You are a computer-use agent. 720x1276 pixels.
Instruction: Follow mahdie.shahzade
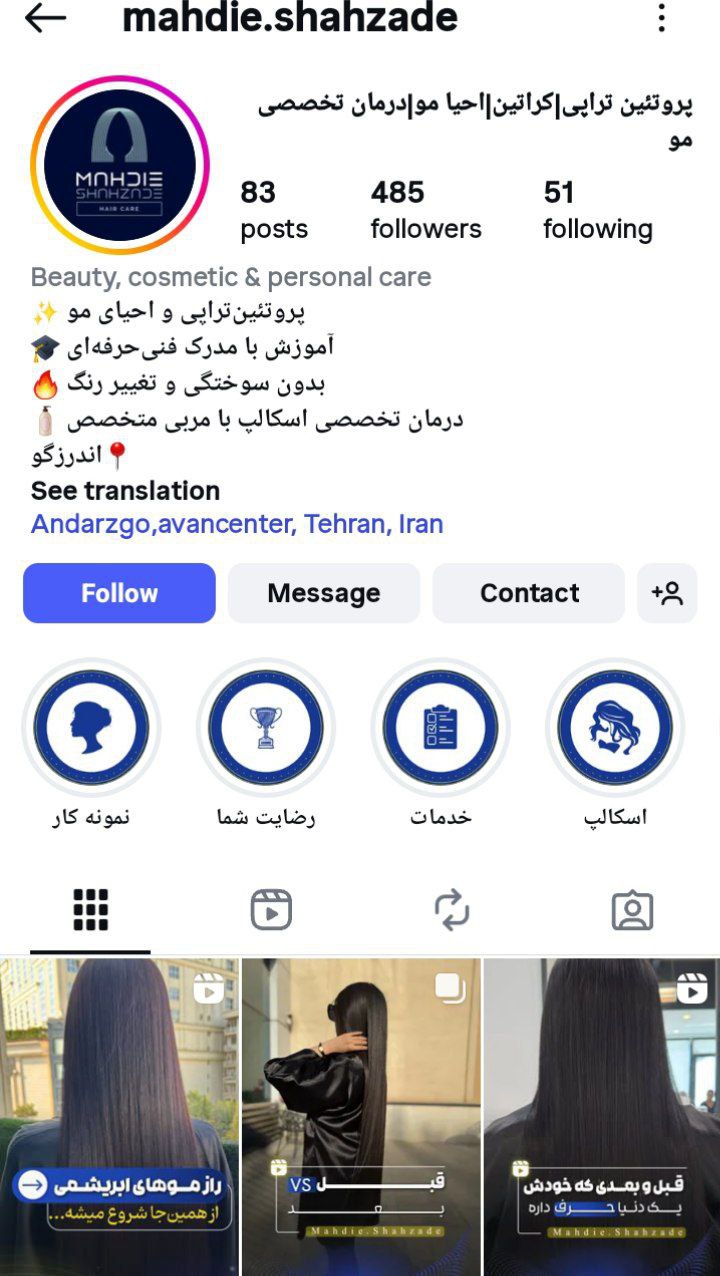[119, 593]
